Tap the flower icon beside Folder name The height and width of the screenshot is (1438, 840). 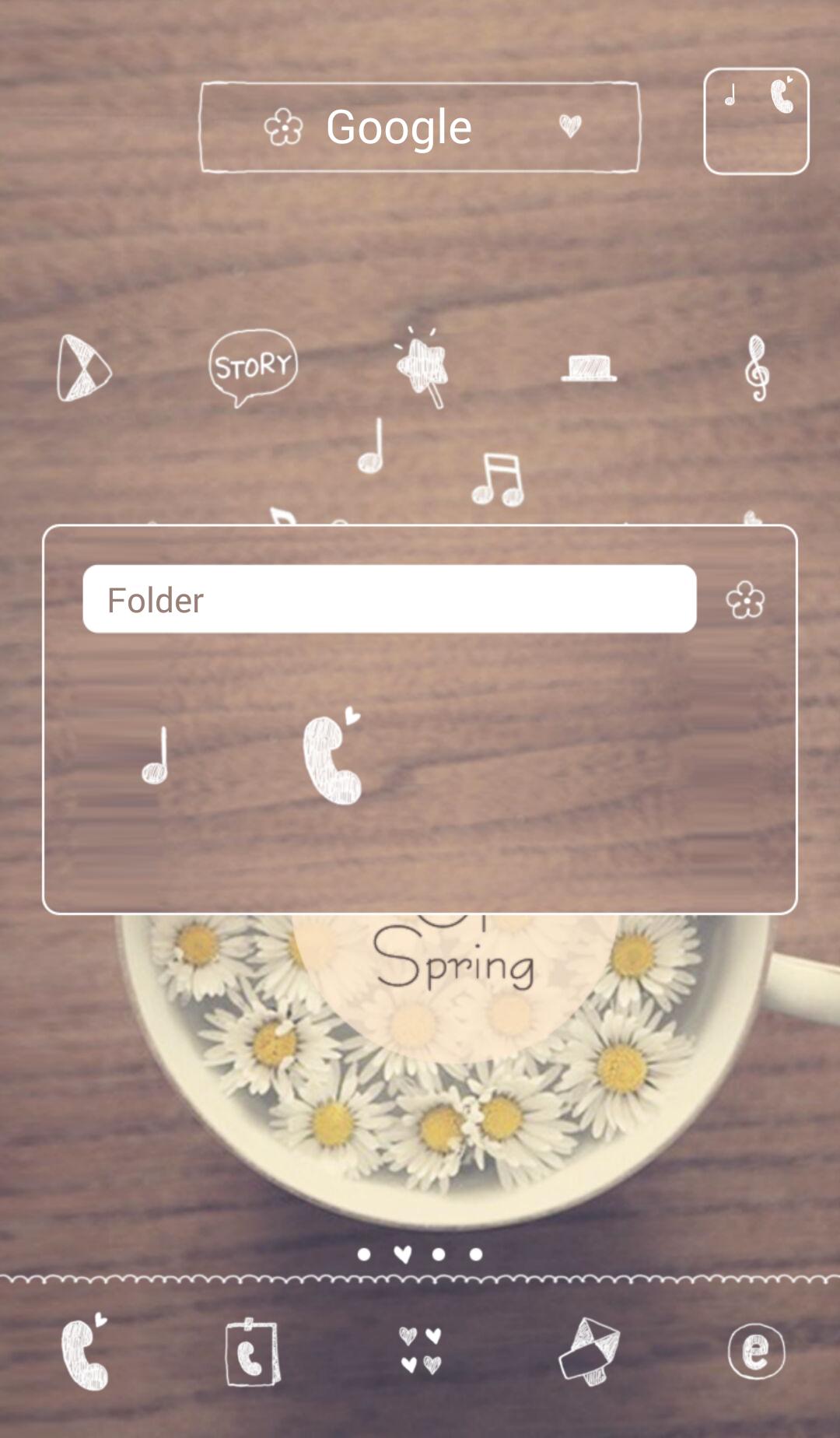point(745,600)
